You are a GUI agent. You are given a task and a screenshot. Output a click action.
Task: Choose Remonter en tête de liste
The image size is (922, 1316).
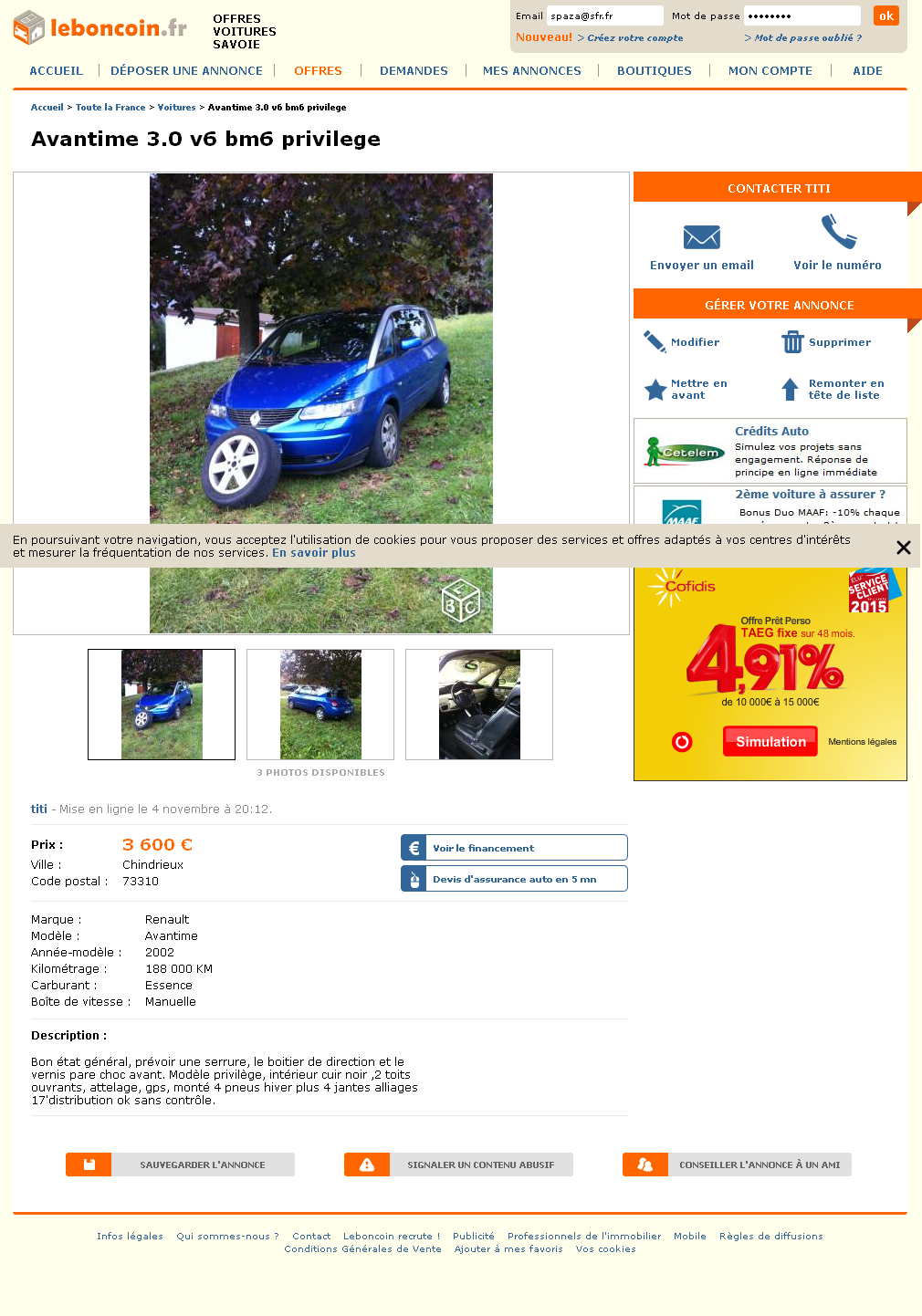[x=832, y=390]
